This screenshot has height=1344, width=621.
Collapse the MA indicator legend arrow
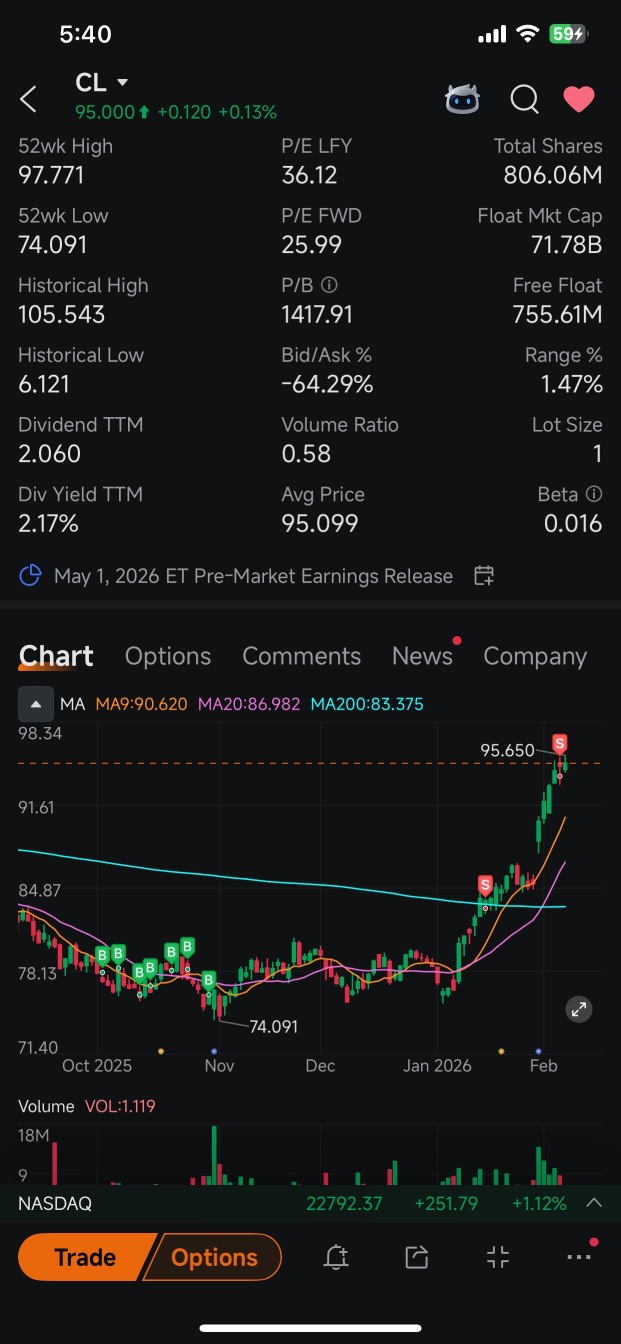click(x=36, y=704)
